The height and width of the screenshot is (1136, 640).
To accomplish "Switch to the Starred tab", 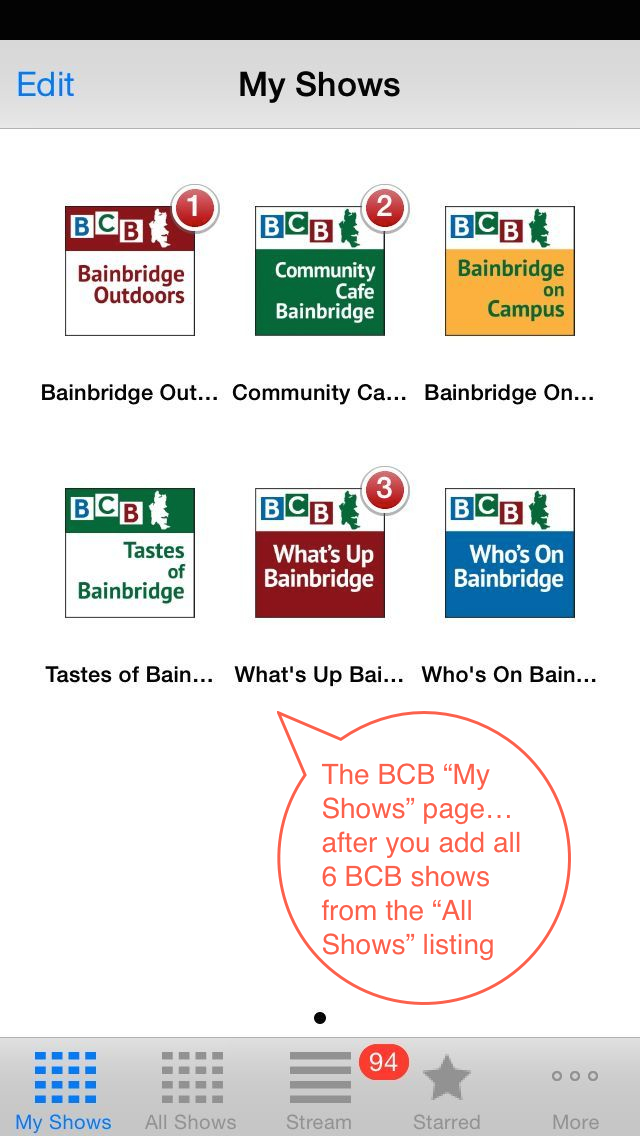I will (447, 1090).
